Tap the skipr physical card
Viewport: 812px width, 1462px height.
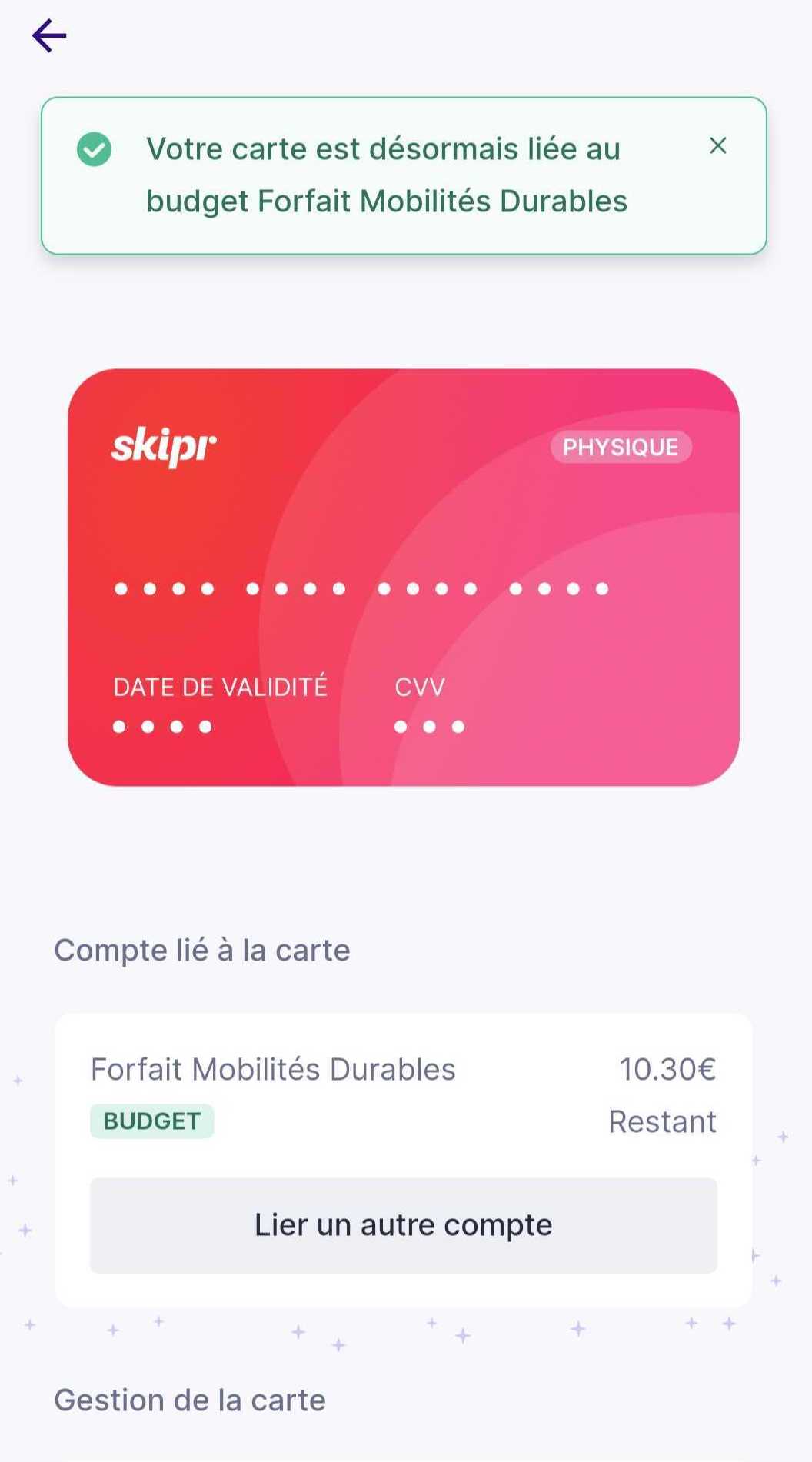click(404, 577)
